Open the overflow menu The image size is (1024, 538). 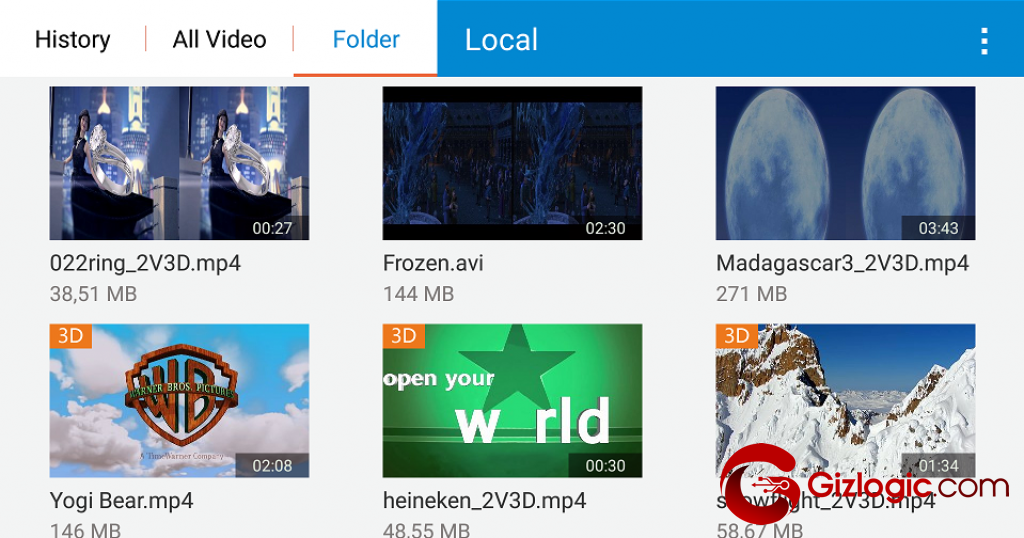pos(985,40)
